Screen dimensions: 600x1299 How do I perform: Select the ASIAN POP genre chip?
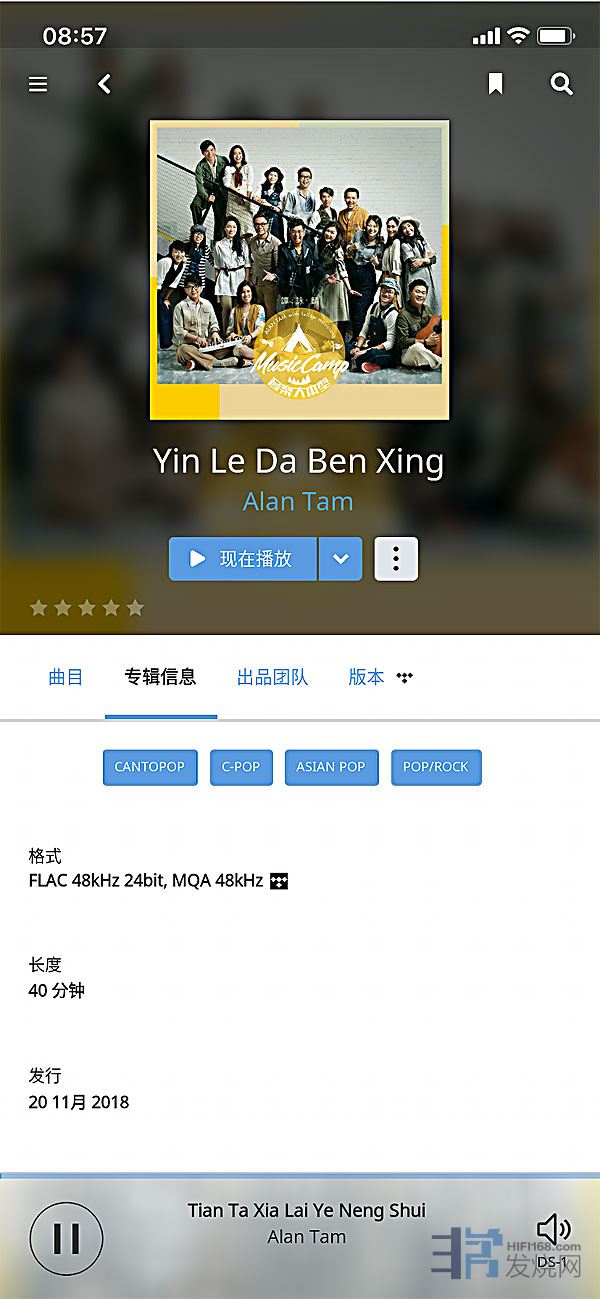pos(331,767)
